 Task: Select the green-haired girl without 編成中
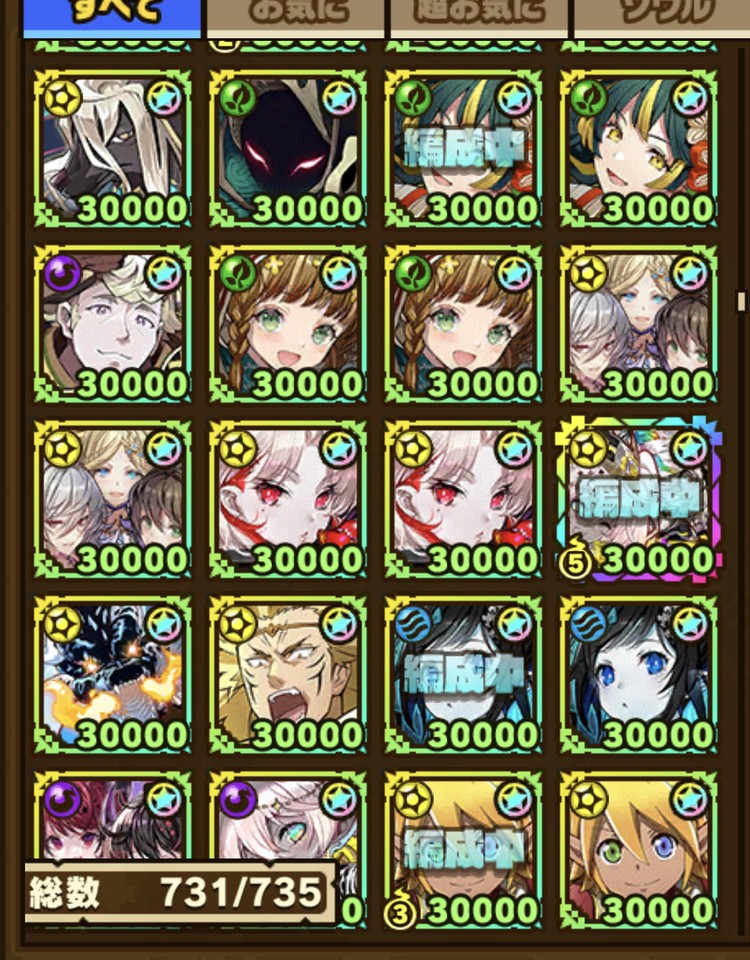(640, 150)
